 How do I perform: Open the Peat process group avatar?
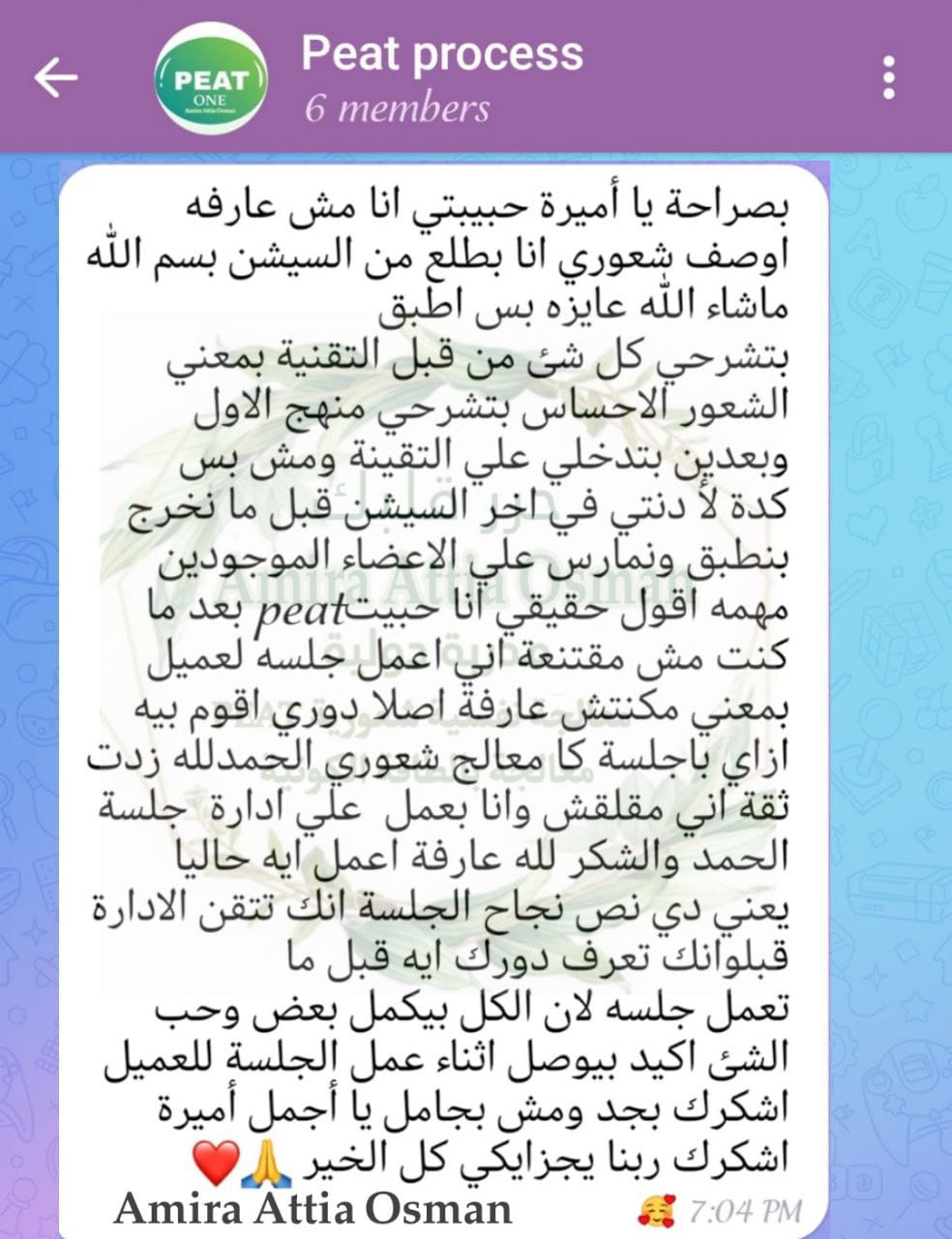211,77
